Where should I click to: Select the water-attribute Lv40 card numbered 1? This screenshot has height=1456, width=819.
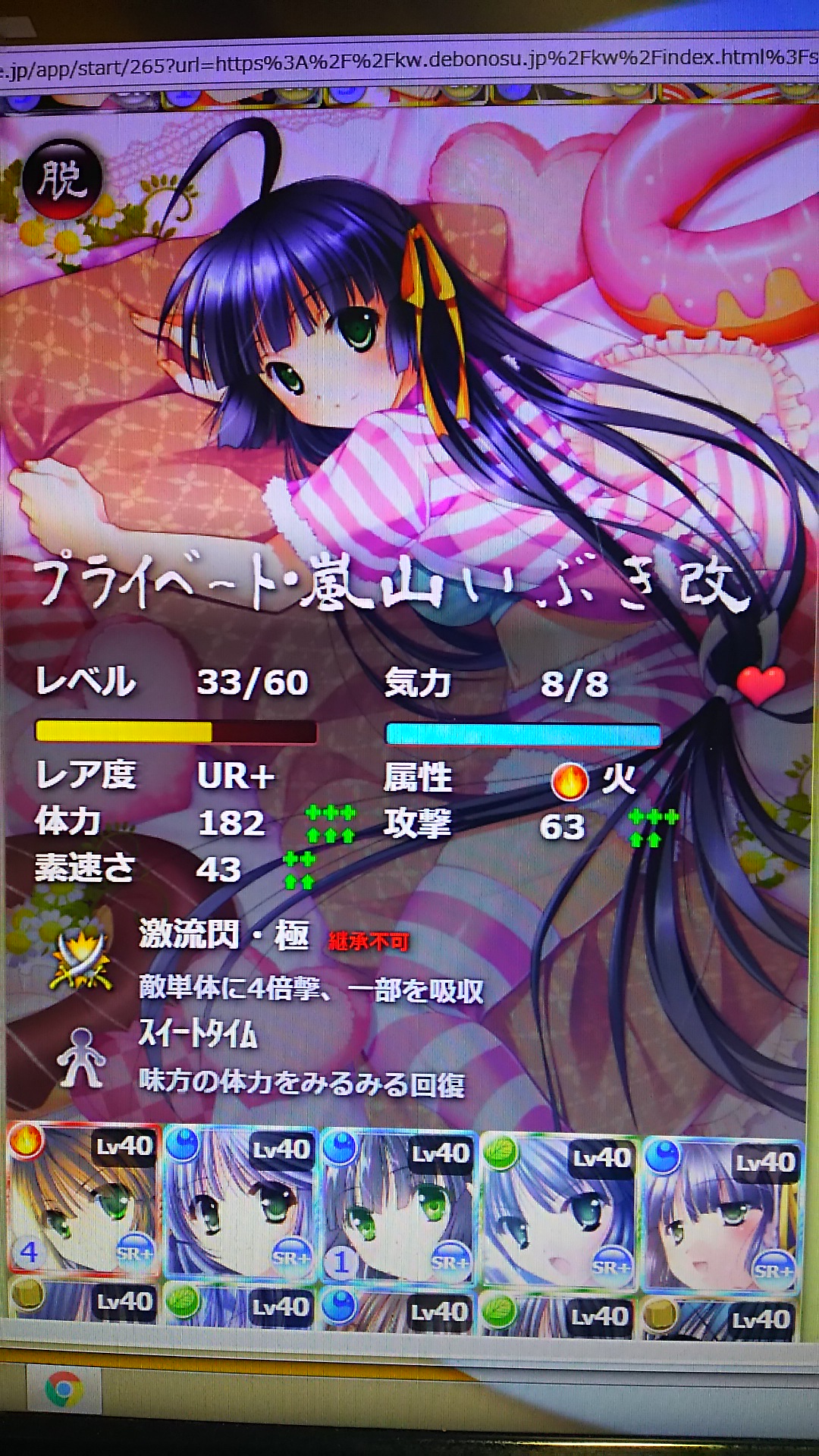[399, 1207]
